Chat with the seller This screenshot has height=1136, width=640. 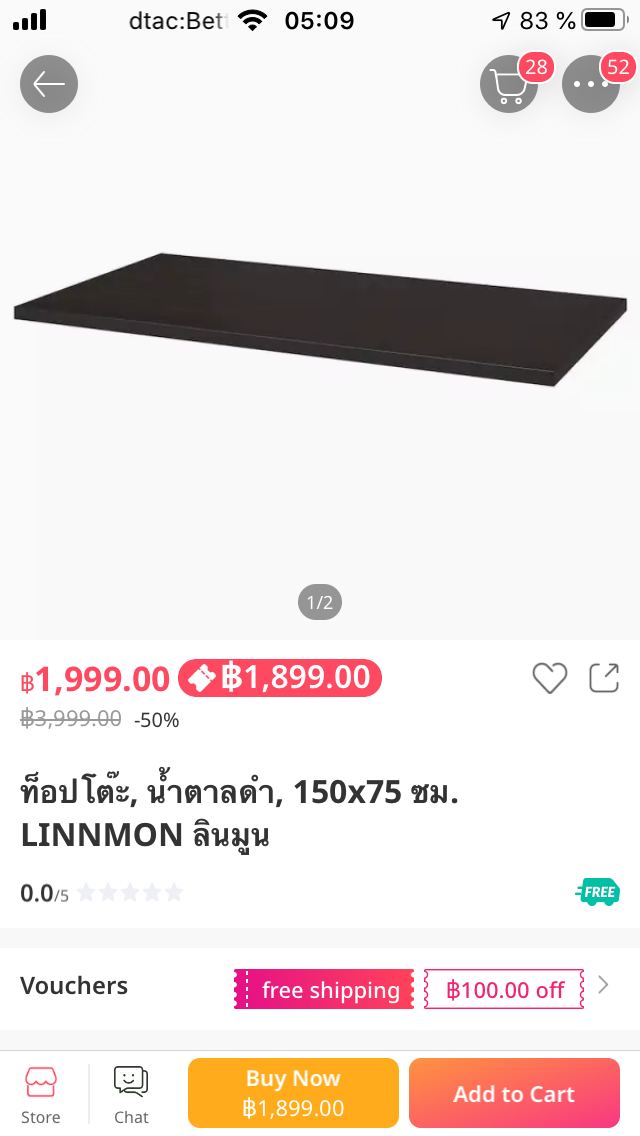click(x=131, y=1095)
